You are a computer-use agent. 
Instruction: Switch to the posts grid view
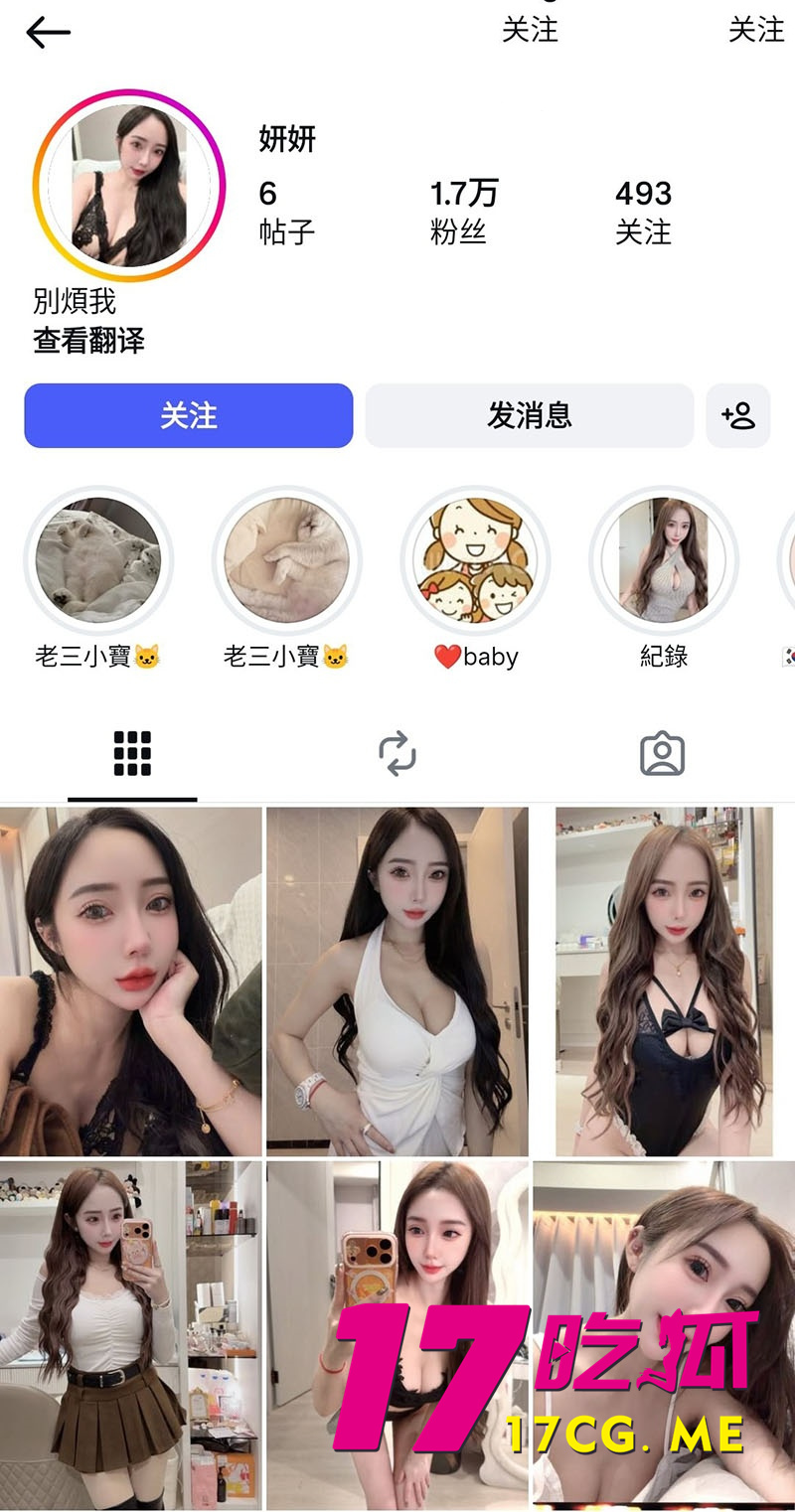[x=132, y=753]
